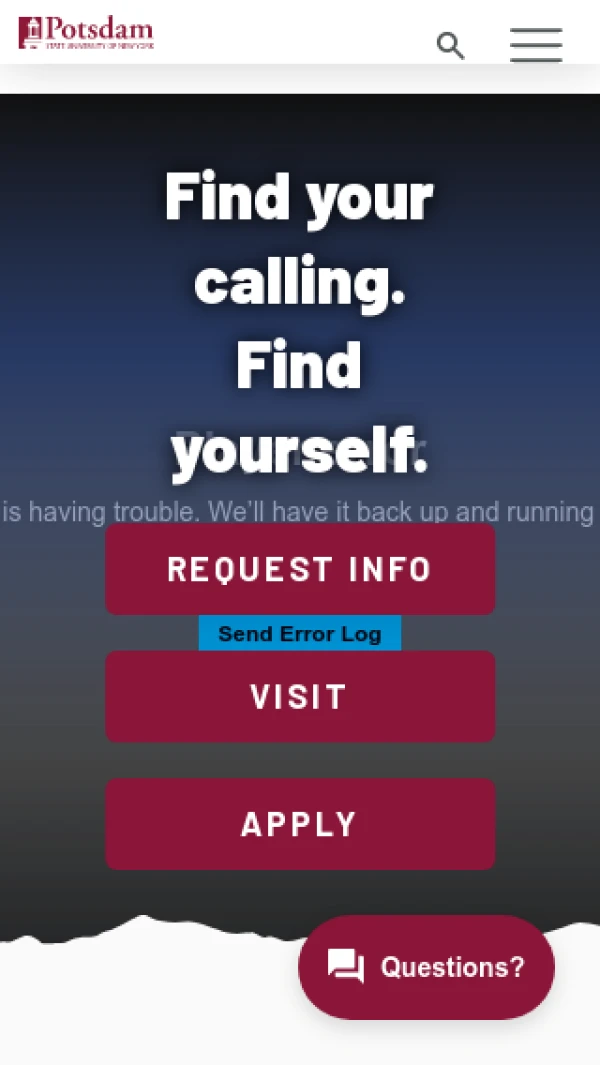Go to the Potsdam home logo link
Image resolution: width=600 pixels, height=1065 pixels.
click(x=86, y=33)
